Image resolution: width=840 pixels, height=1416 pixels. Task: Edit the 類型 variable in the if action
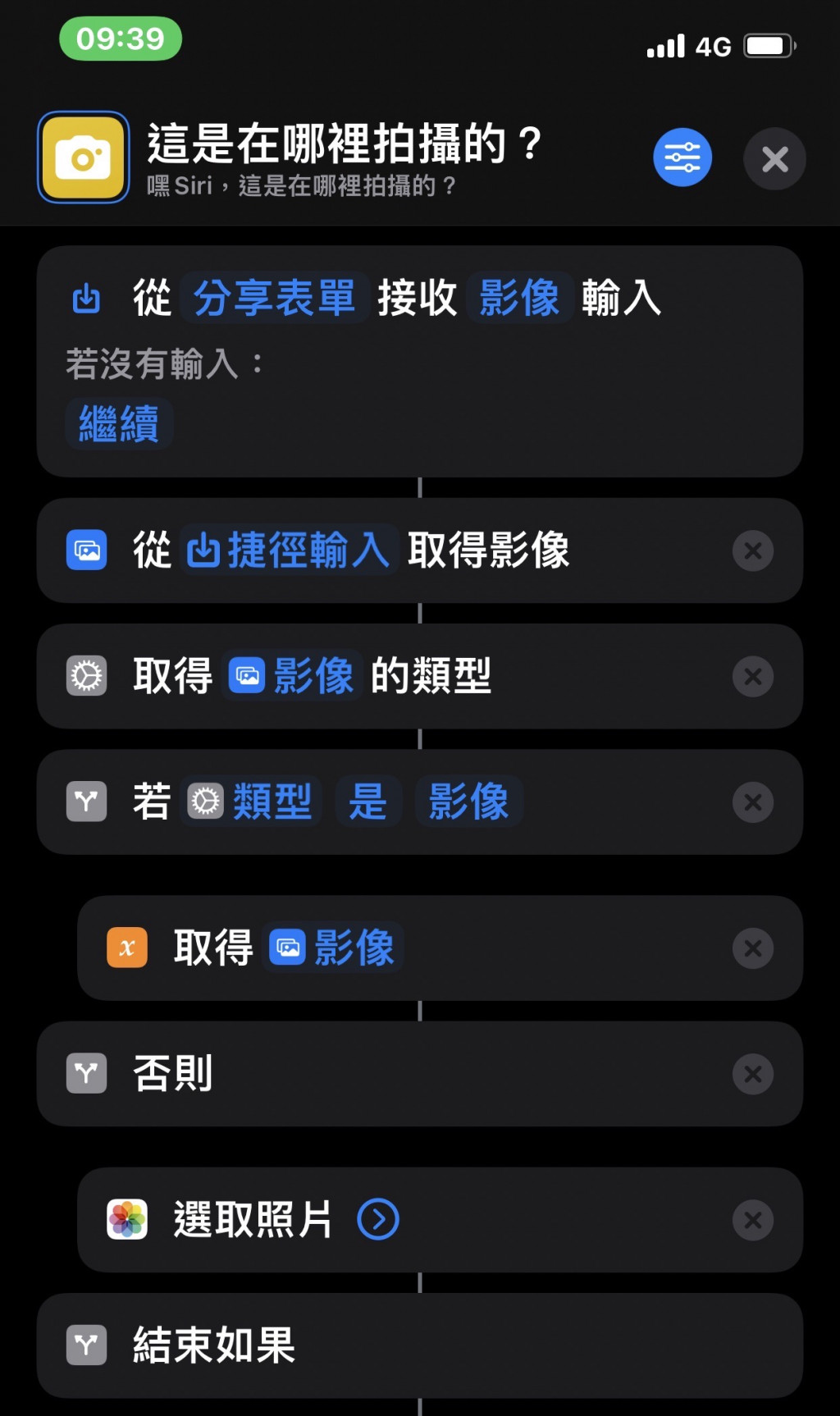click(x=251, y=802)
